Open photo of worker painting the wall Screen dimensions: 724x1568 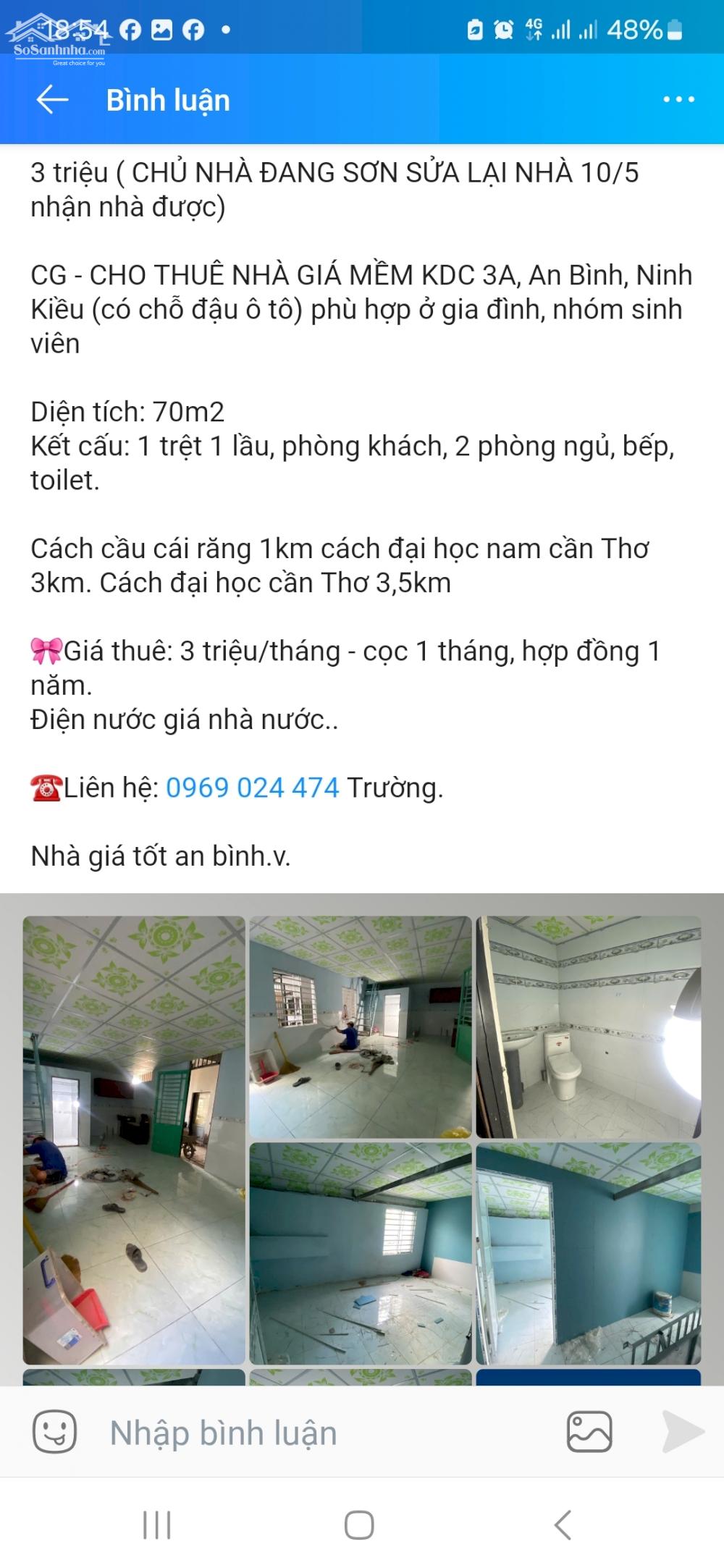coord(361,1027)
